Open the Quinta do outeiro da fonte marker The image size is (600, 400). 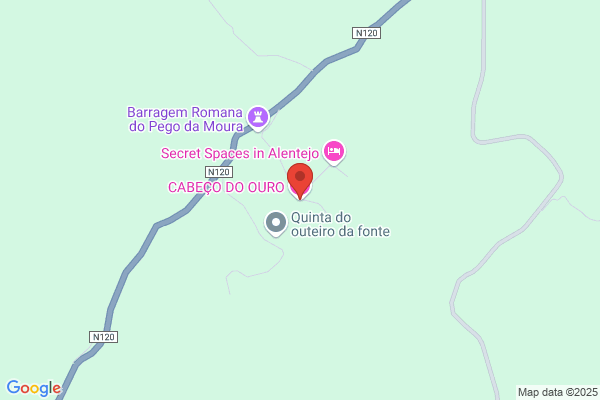coord(276,223)
